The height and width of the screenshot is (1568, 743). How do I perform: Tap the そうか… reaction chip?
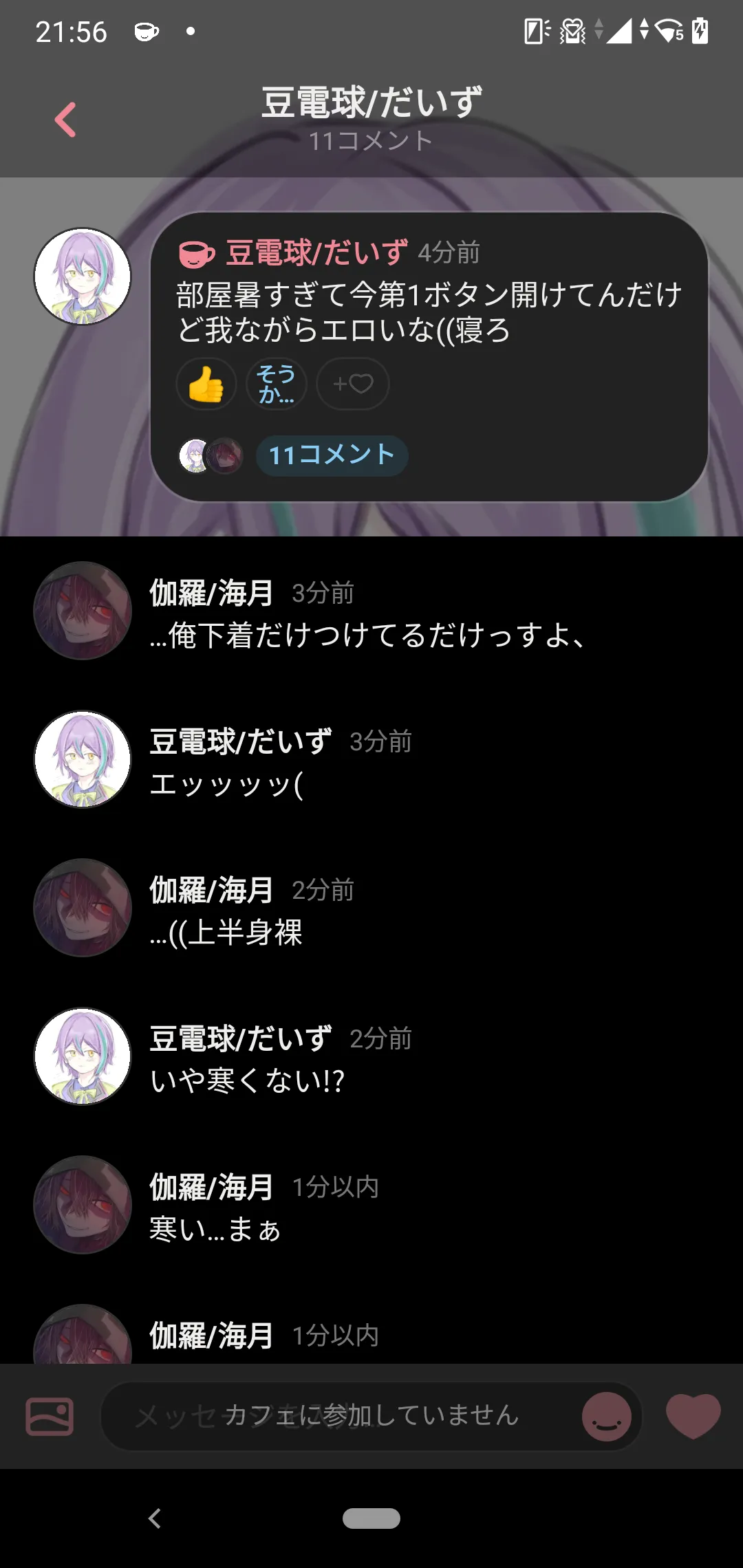point(276,384)
